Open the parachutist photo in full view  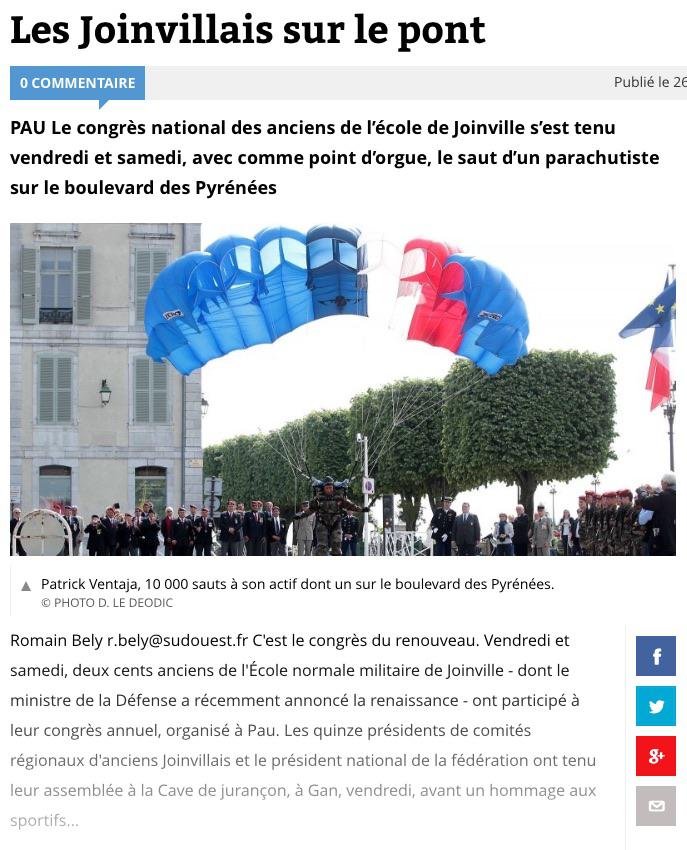coord(343,389)
